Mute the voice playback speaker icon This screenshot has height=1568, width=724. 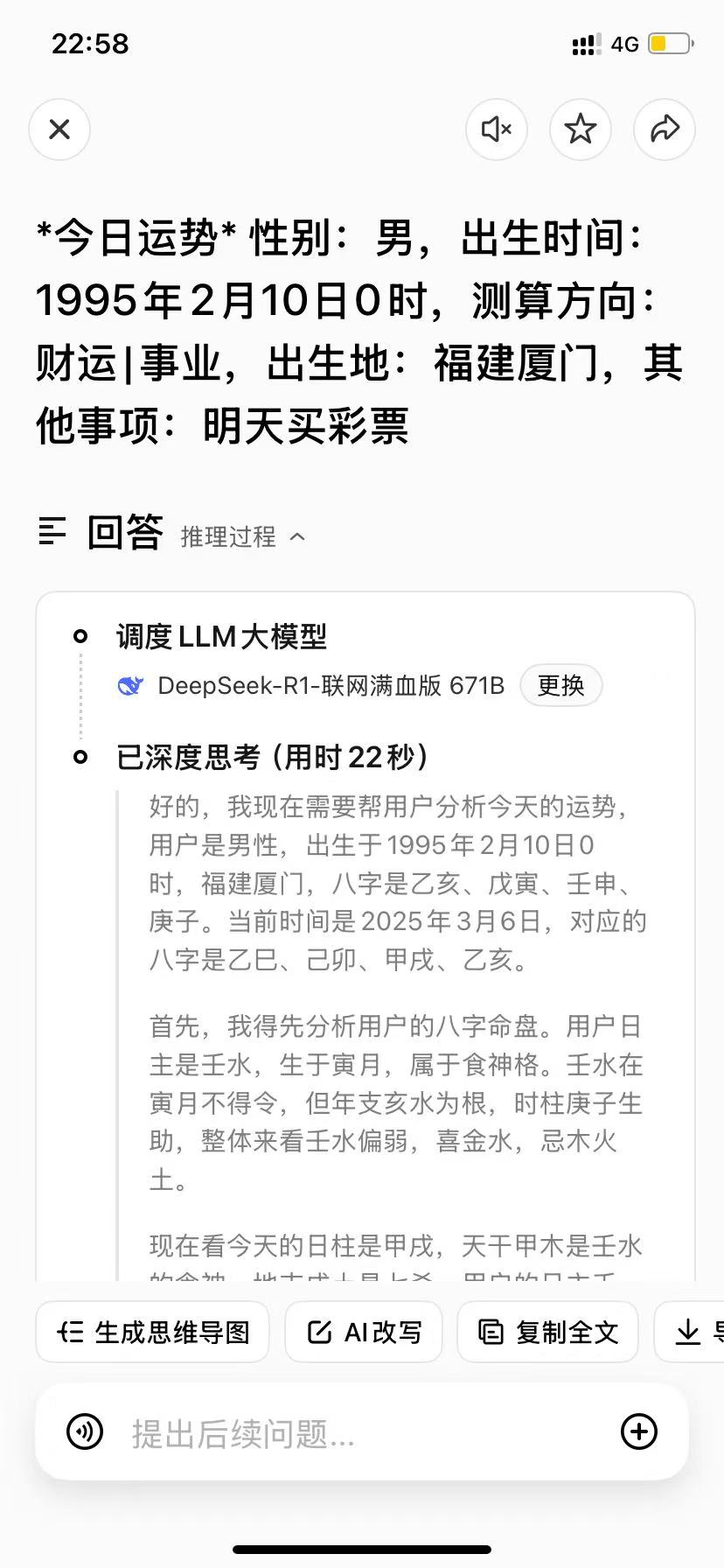click(x=496, y=129)
